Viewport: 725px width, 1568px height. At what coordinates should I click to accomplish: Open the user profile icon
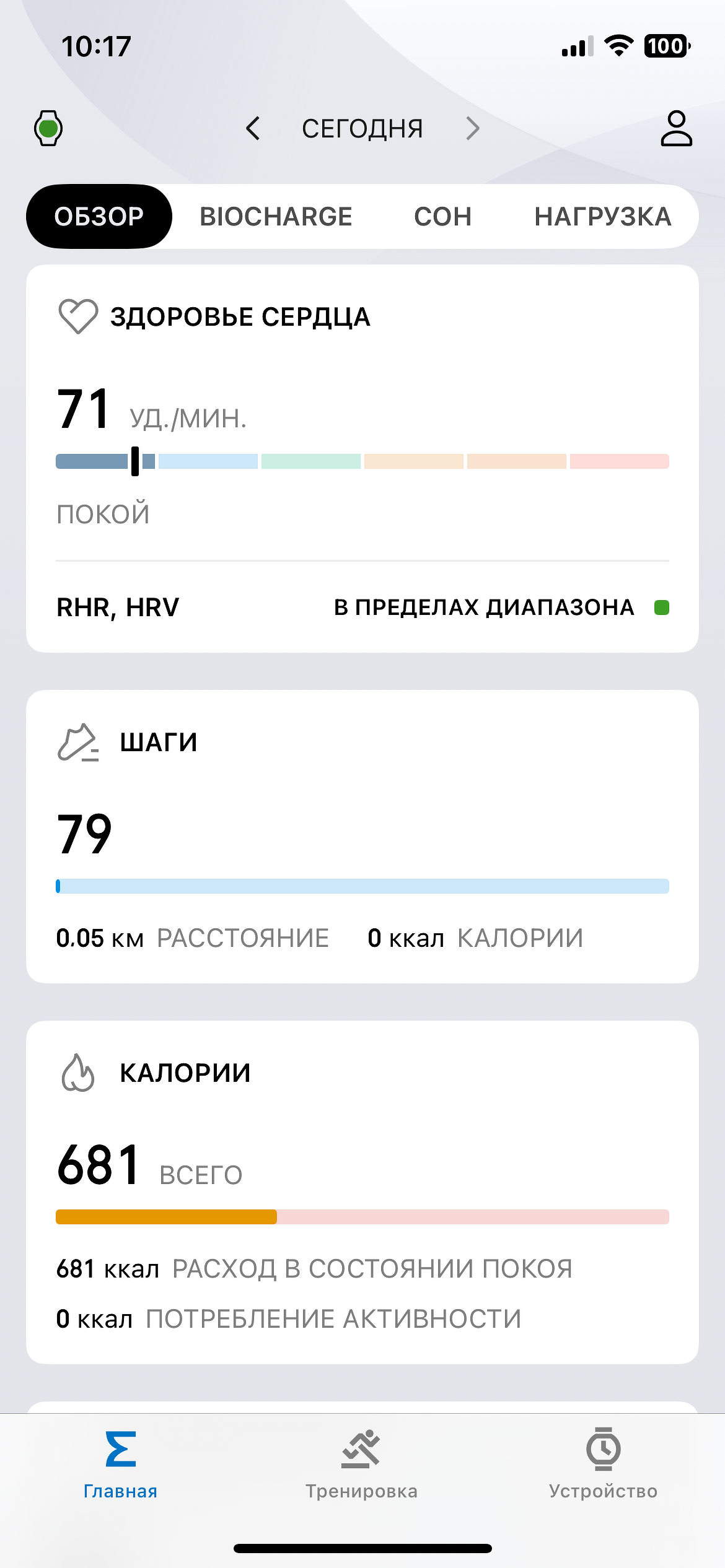(x=676, y=128)
